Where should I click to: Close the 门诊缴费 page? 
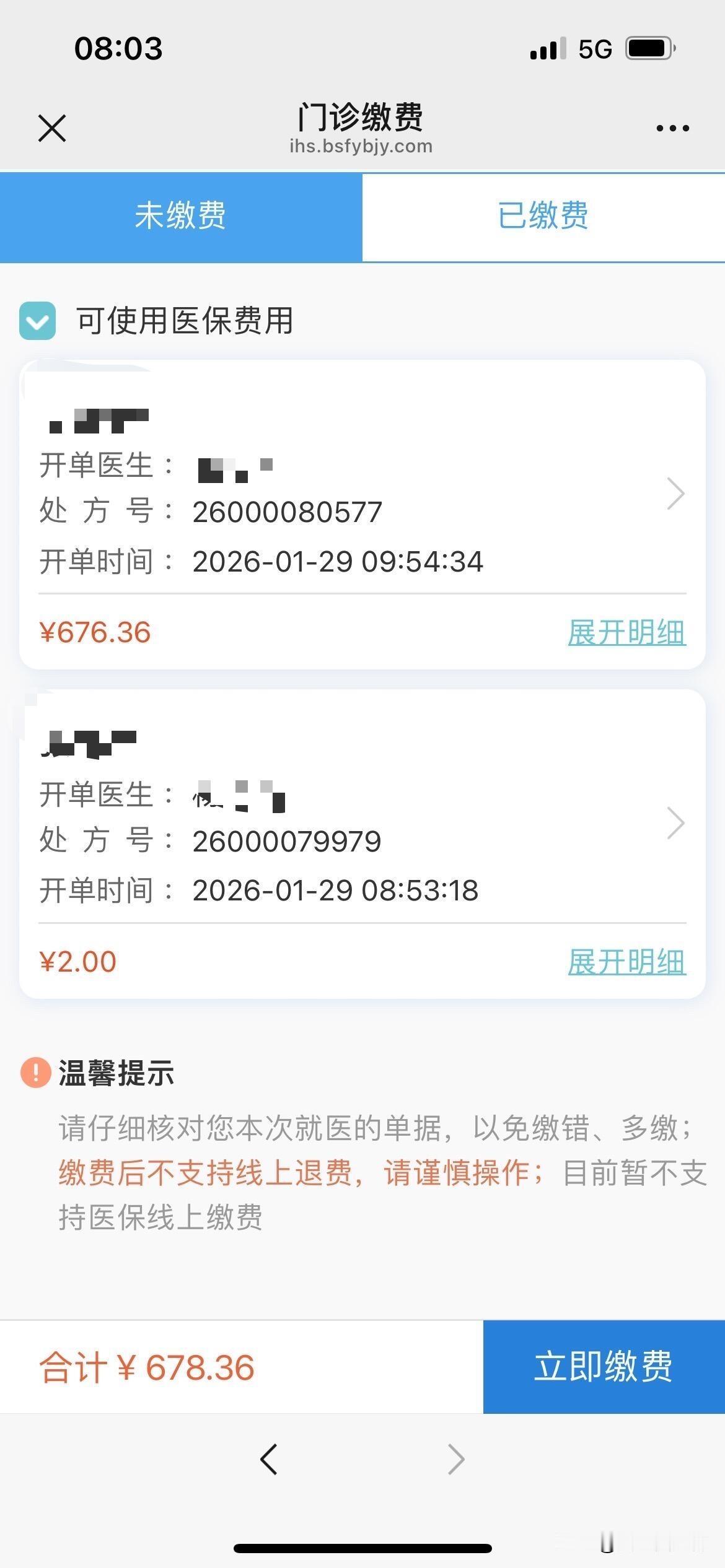click(52, 128)
